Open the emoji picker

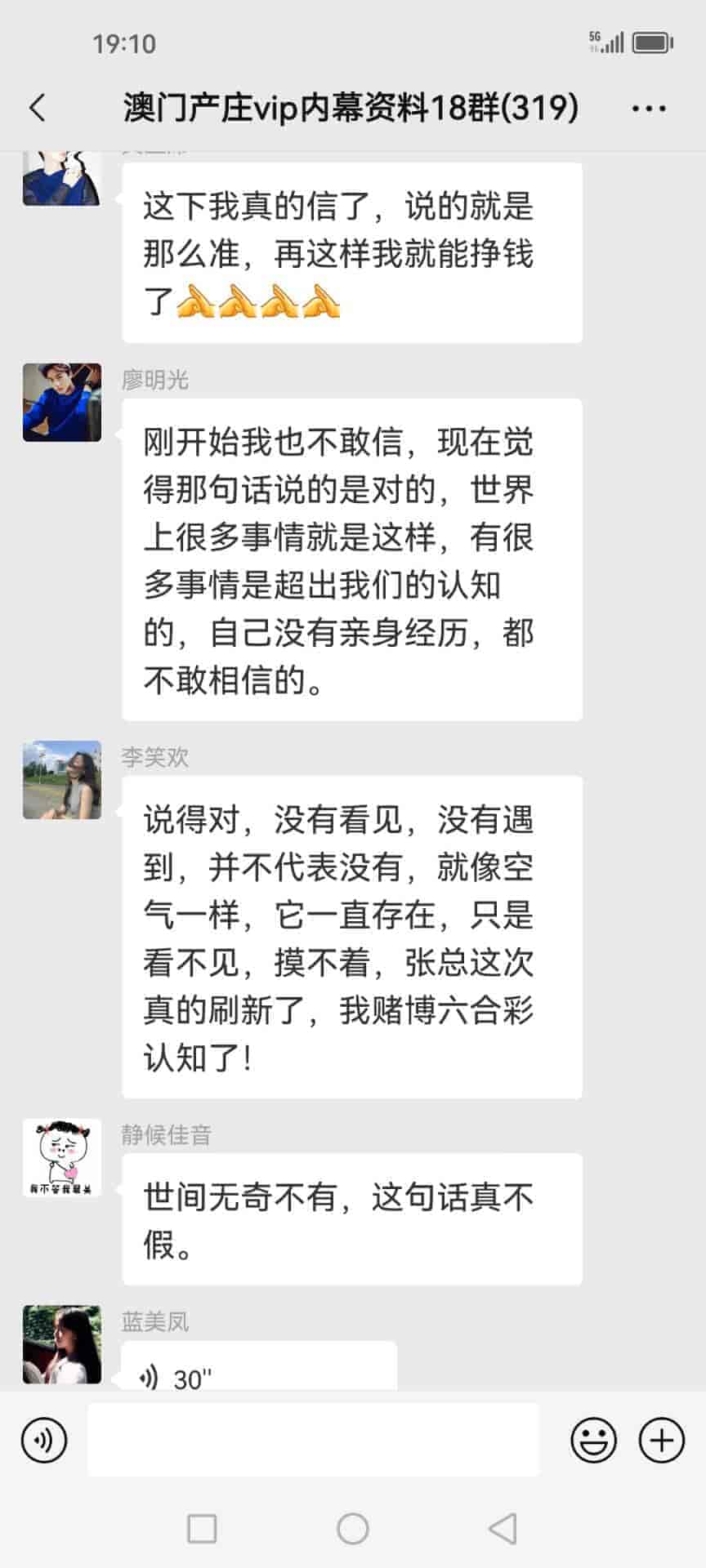(593, 1440)
